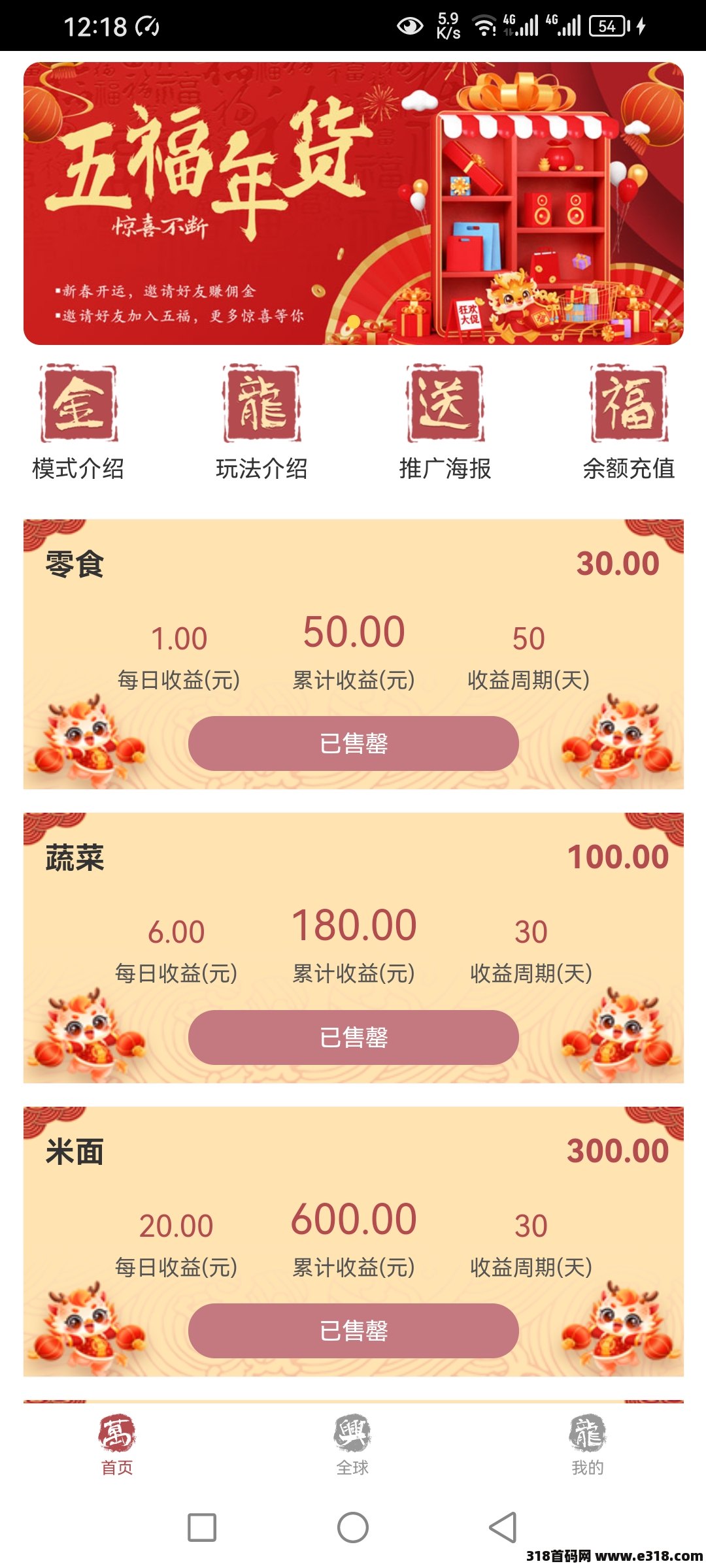Open the 五福年货 promotional banner
The height and width of the screenshot is (1568, 706).
tap(353, 203)
